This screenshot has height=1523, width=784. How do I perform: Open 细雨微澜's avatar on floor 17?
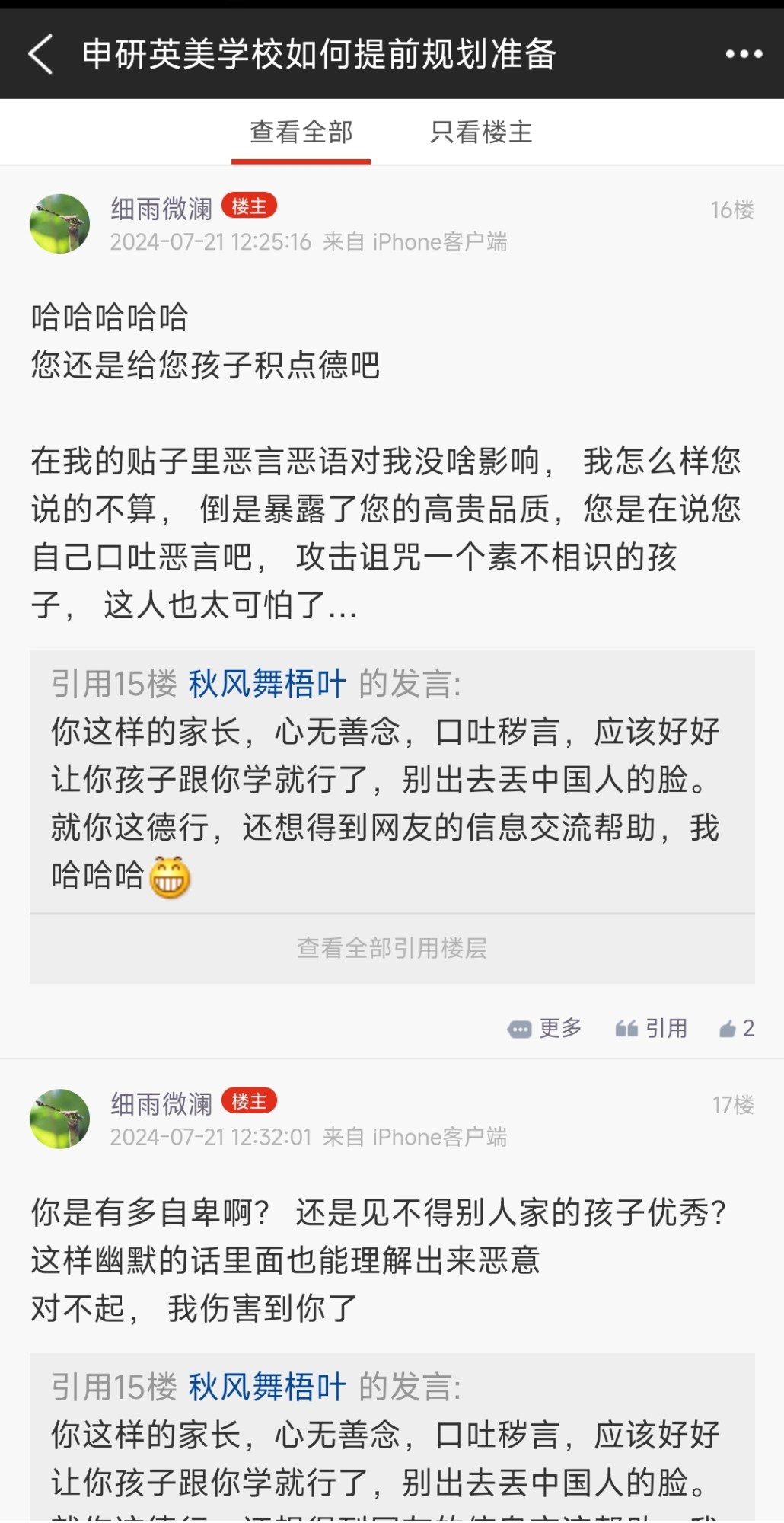[x=59, y=1119]
